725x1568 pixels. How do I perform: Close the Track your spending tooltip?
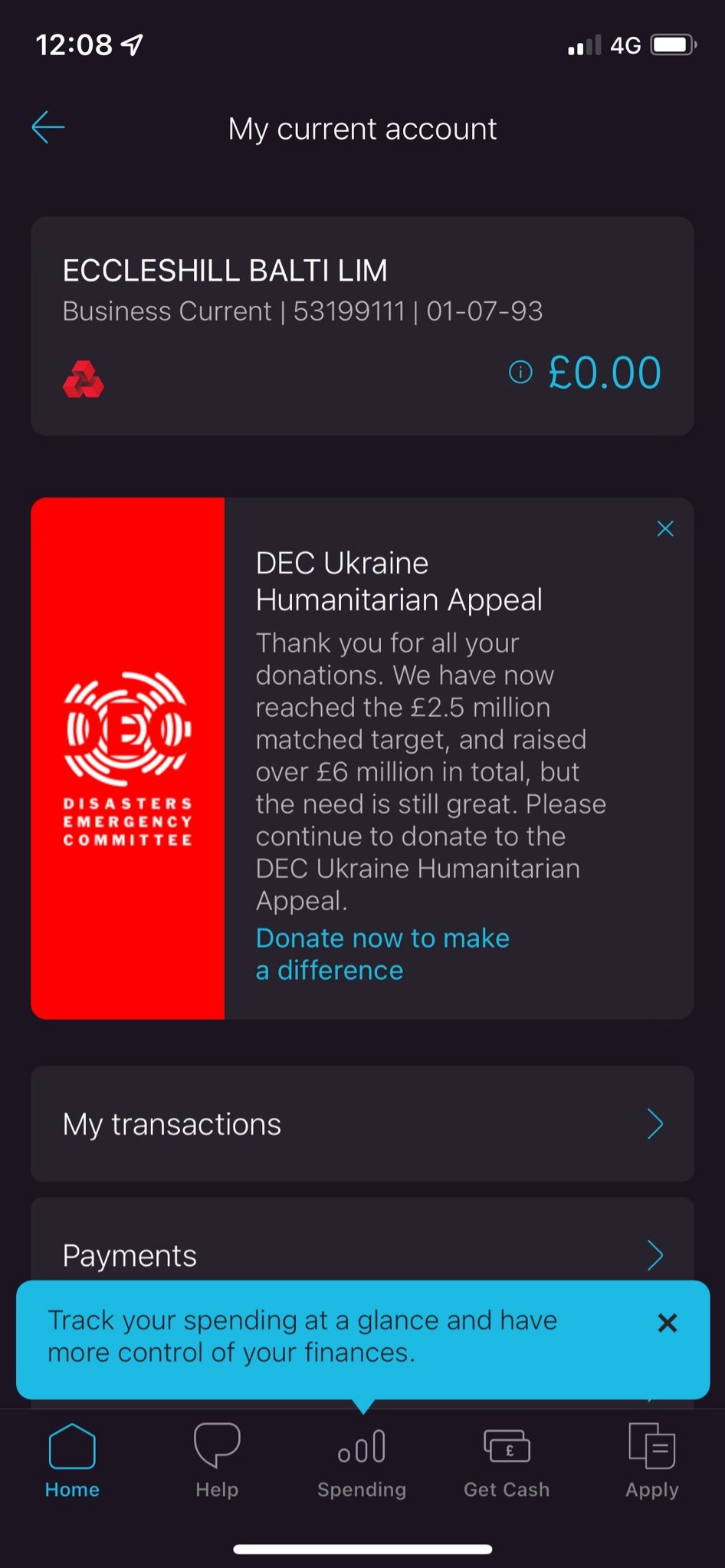click(668, 1323)
